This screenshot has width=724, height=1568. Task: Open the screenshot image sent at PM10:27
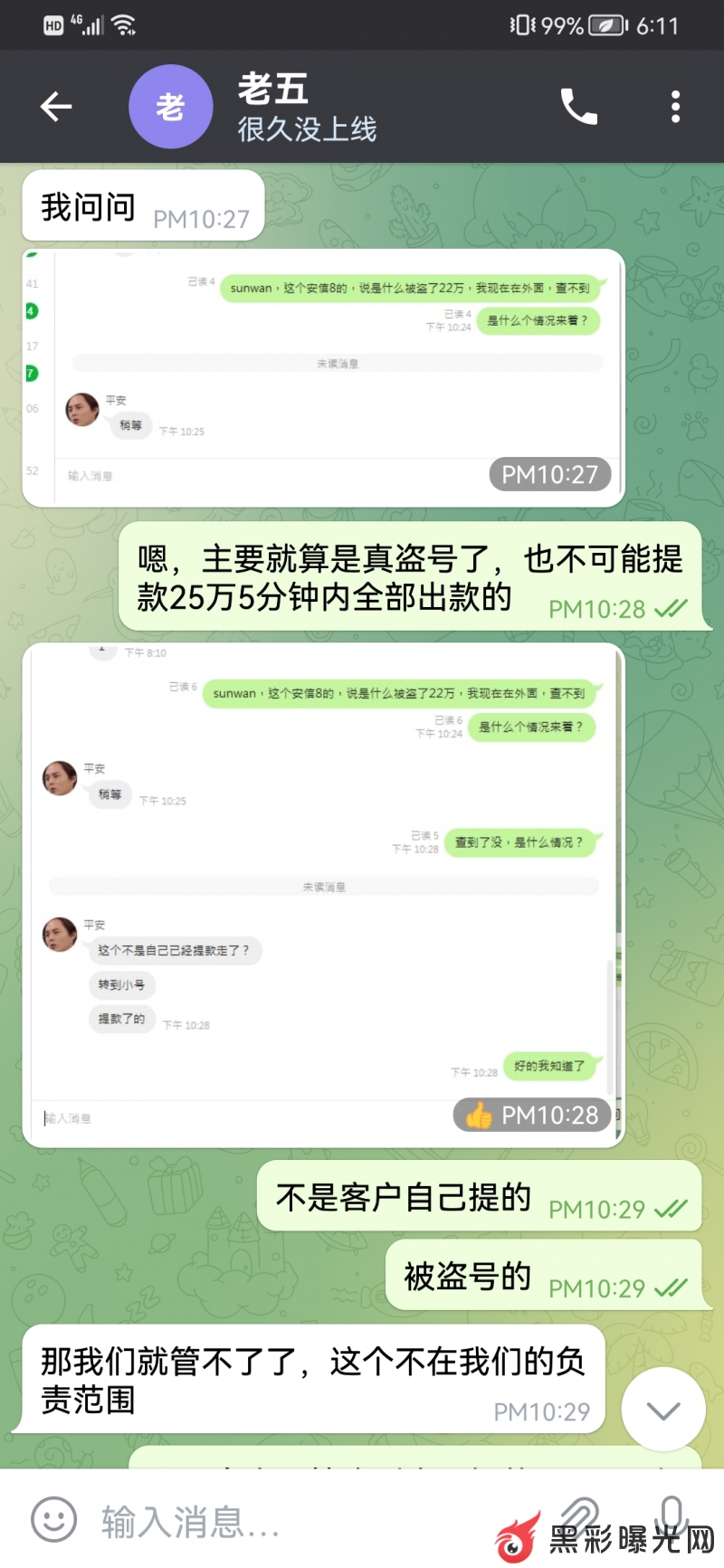click(x=323, y=377)
